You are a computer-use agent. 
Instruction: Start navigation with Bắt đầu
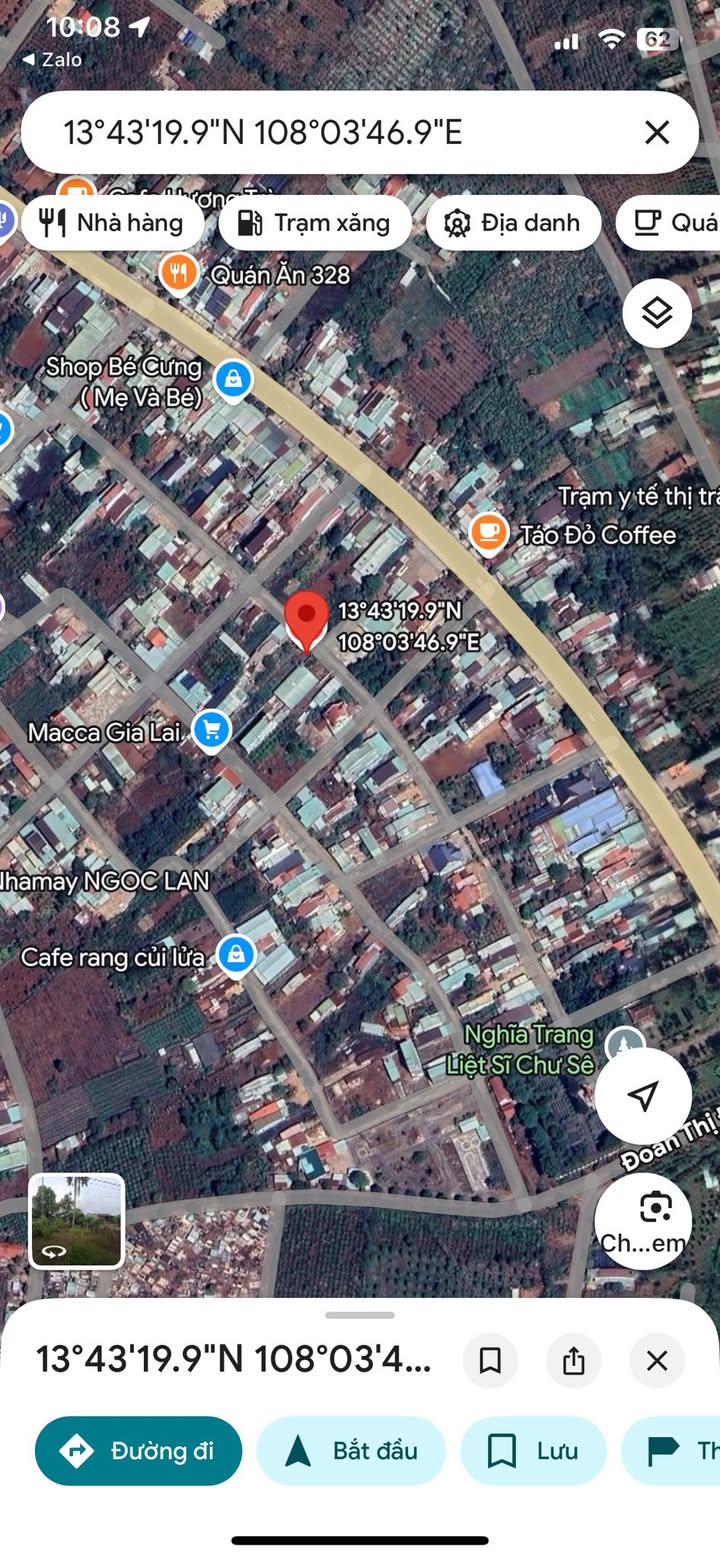click(351, 1450)
